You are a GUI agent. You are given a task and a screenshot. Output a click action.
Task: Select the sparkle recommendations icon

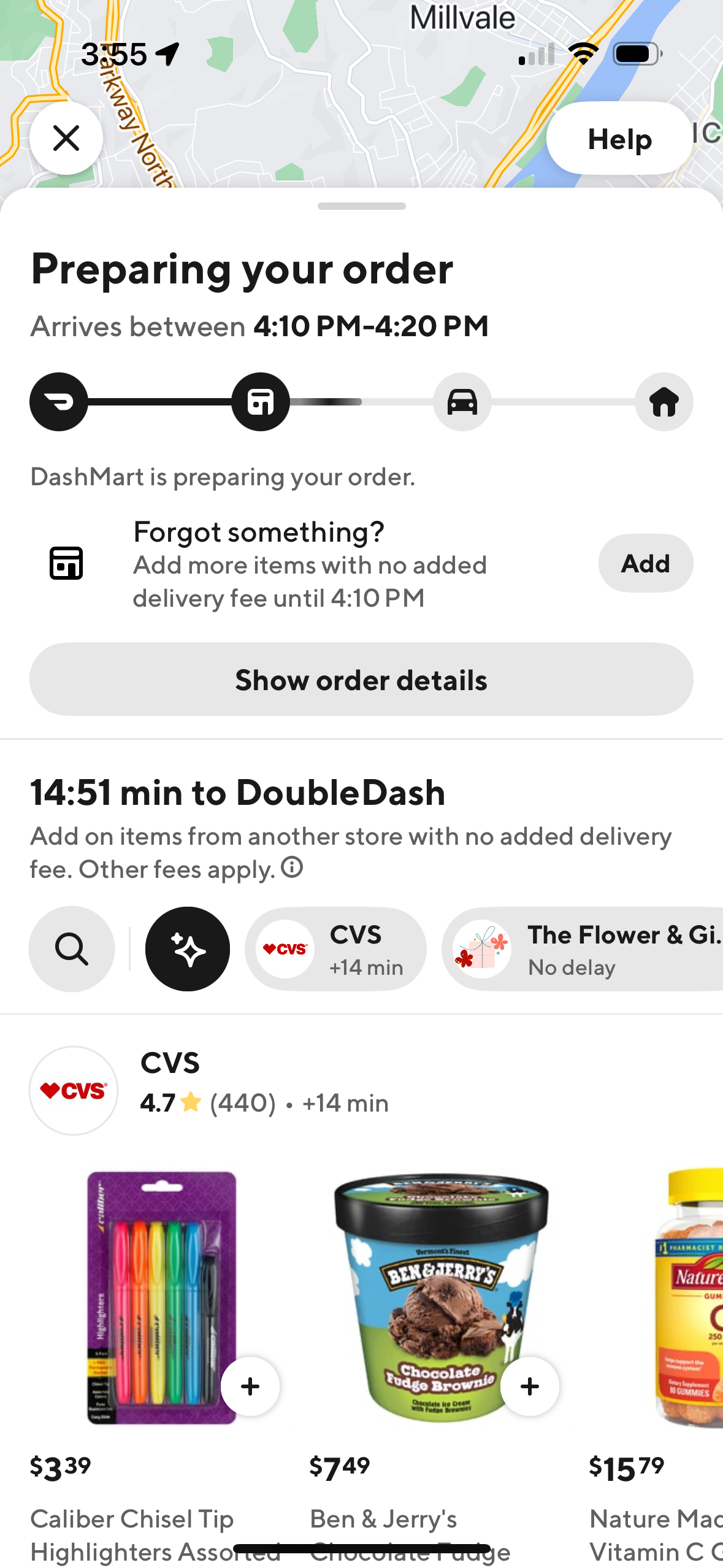pos(188,948)
